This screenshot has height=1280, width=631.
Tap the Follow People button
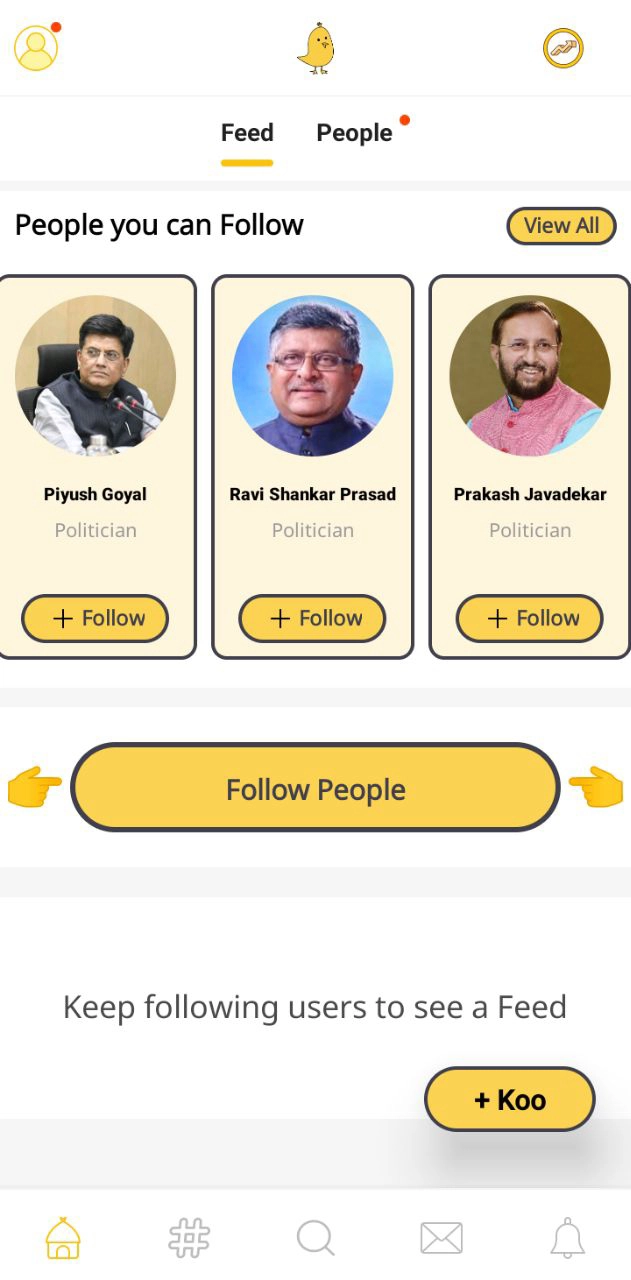coord(315,789)
